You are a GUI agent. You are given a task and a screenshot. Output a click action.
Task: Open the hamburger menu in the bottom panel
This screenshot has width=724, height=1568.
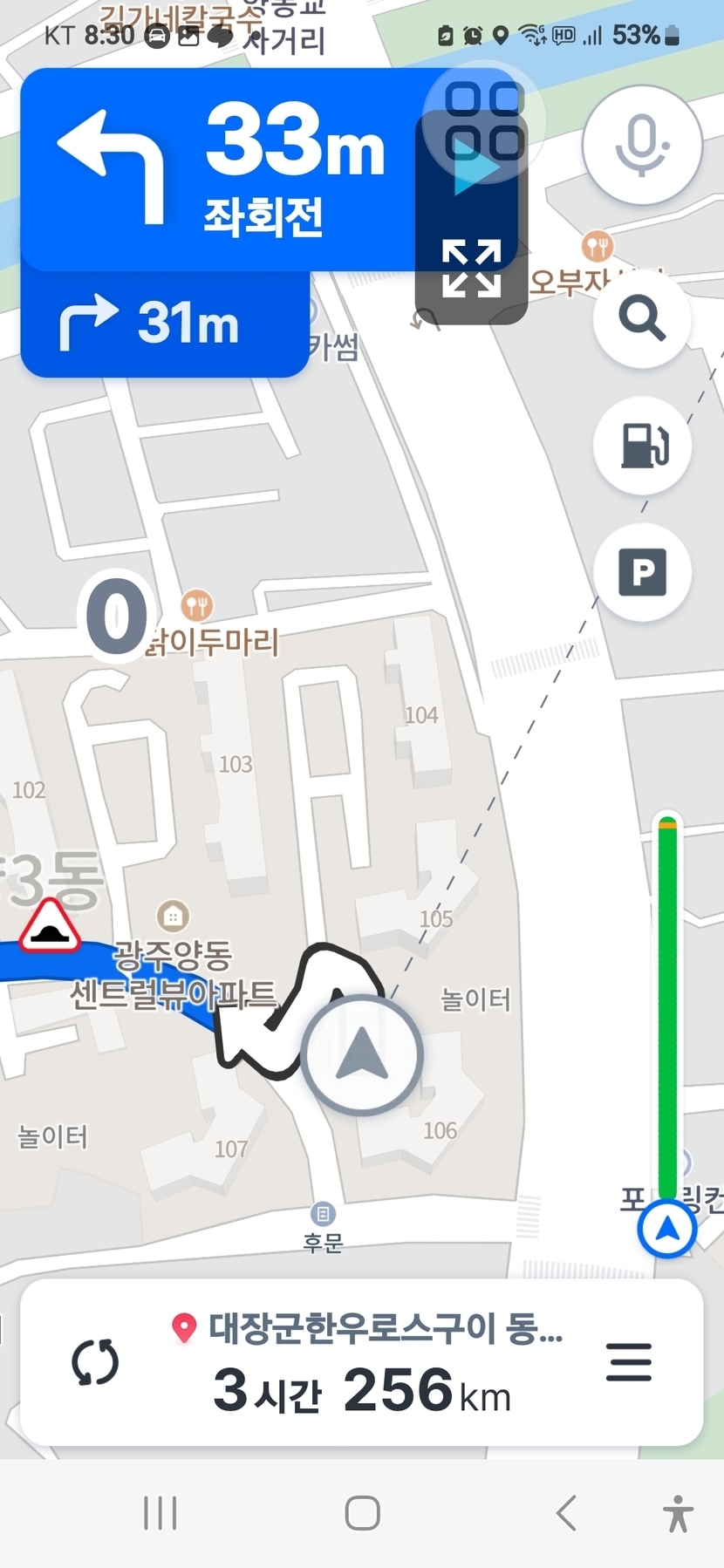coord(629,1362)
